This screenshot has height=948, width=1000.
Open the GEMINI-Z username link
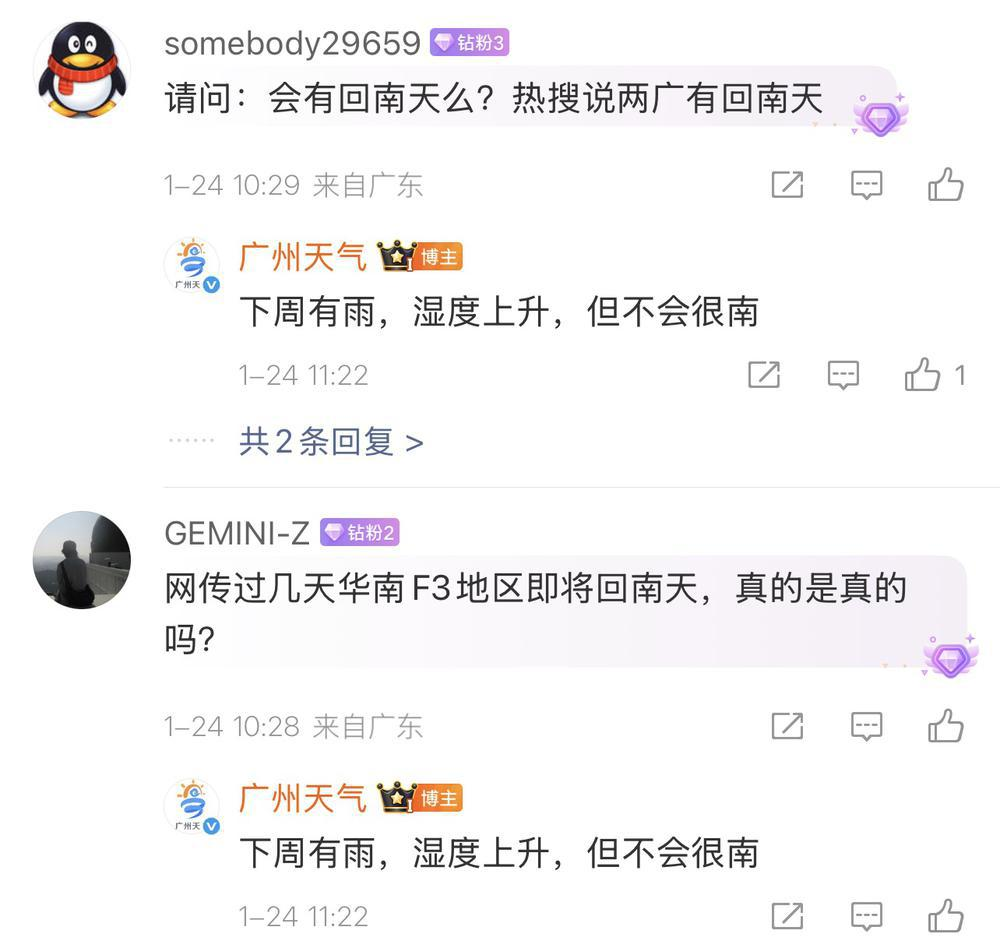(x=237, y=533)
